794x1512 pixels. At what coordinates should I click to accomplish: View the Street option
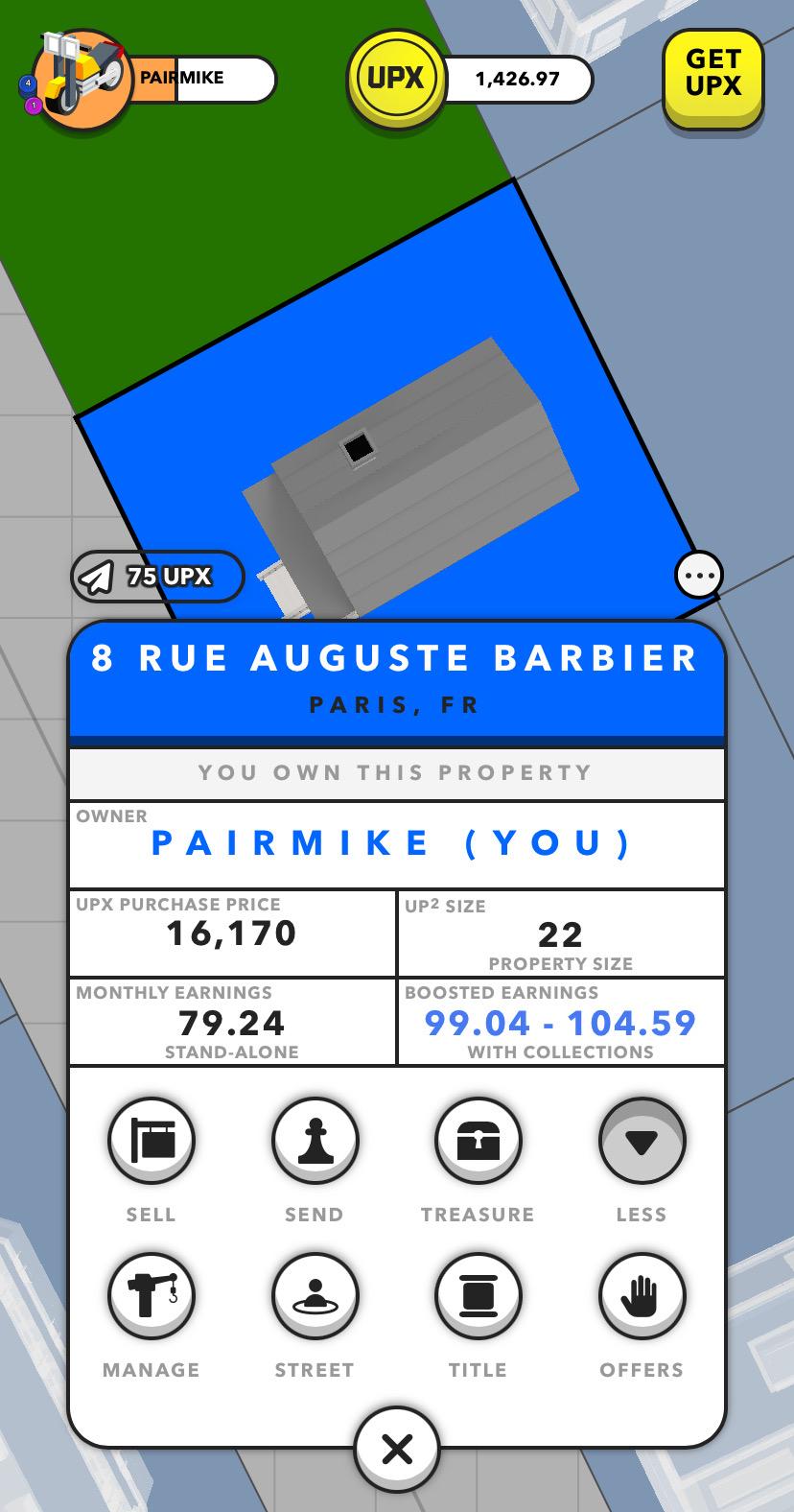(x=315, y=1296)
